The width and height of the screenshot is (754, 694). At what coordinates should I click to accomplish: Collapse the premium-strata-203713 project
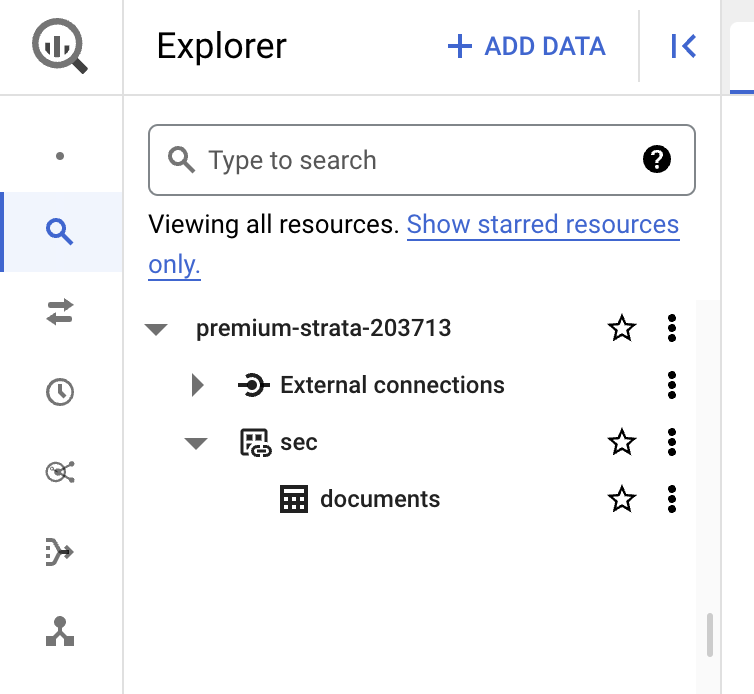click(155, 329)
